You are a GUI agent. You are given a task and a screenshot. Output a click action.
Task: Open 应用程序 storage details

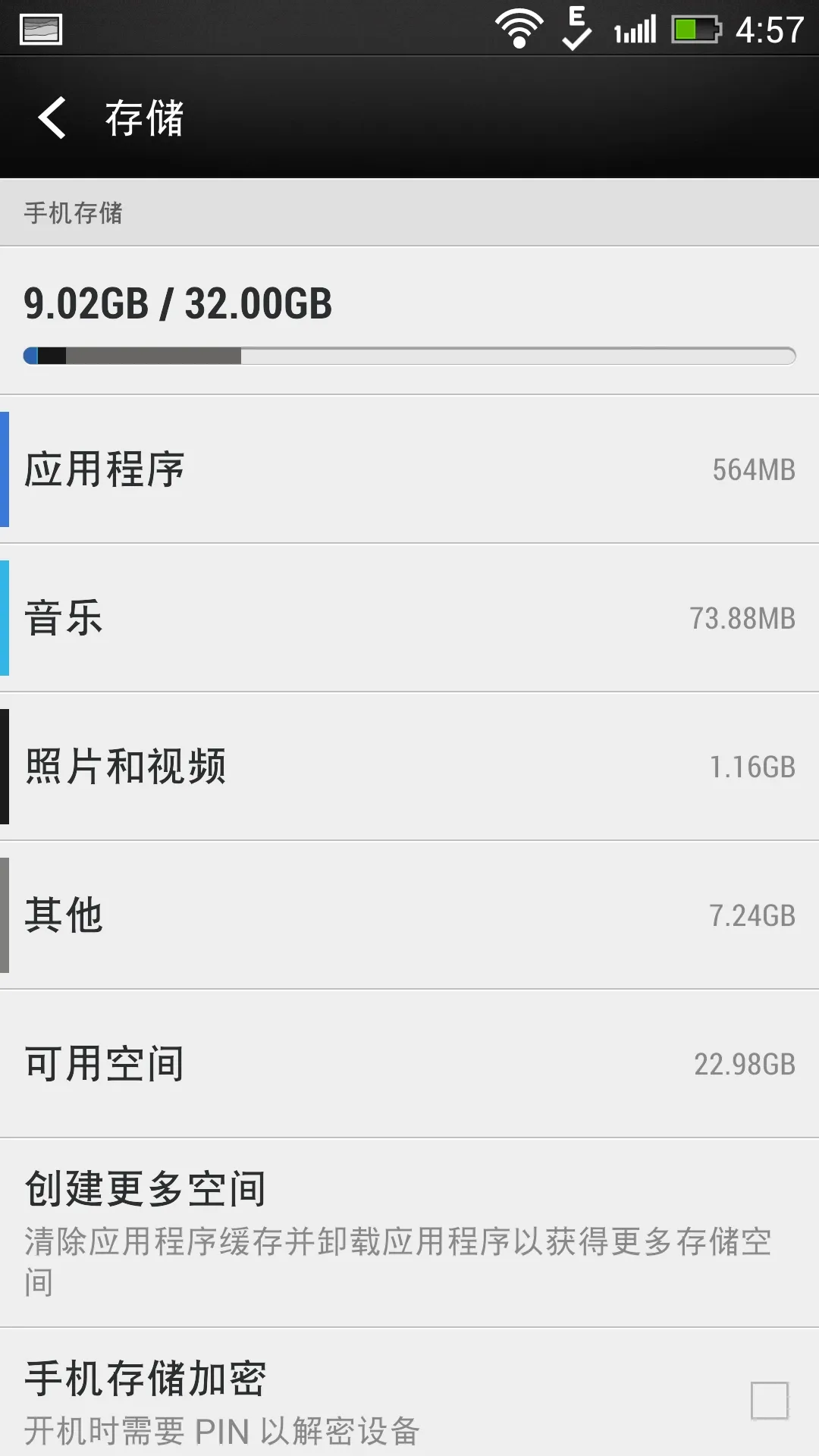point(409,469)
